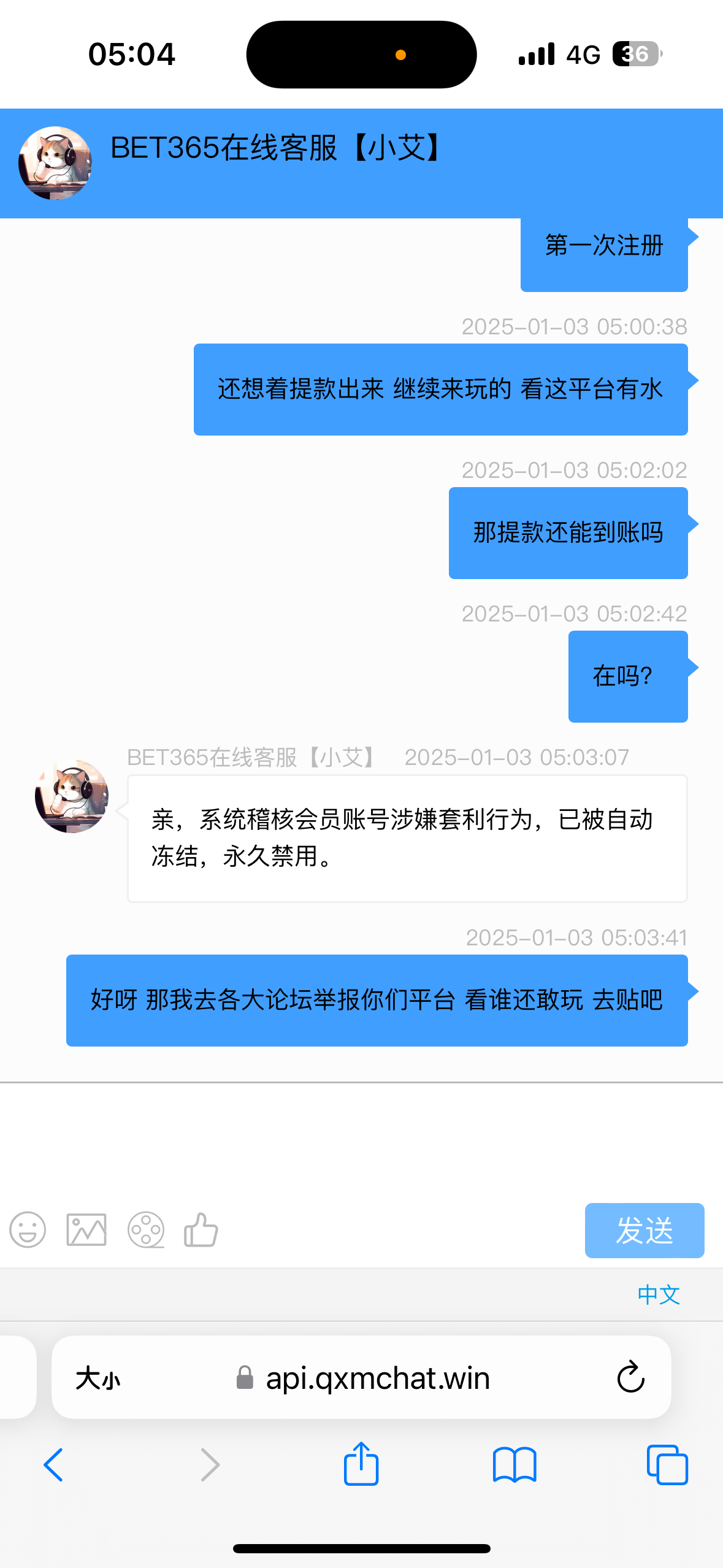Open the 中文 language selector
This screenshot has width=723, height=1568.
(x=659, y=1295)
